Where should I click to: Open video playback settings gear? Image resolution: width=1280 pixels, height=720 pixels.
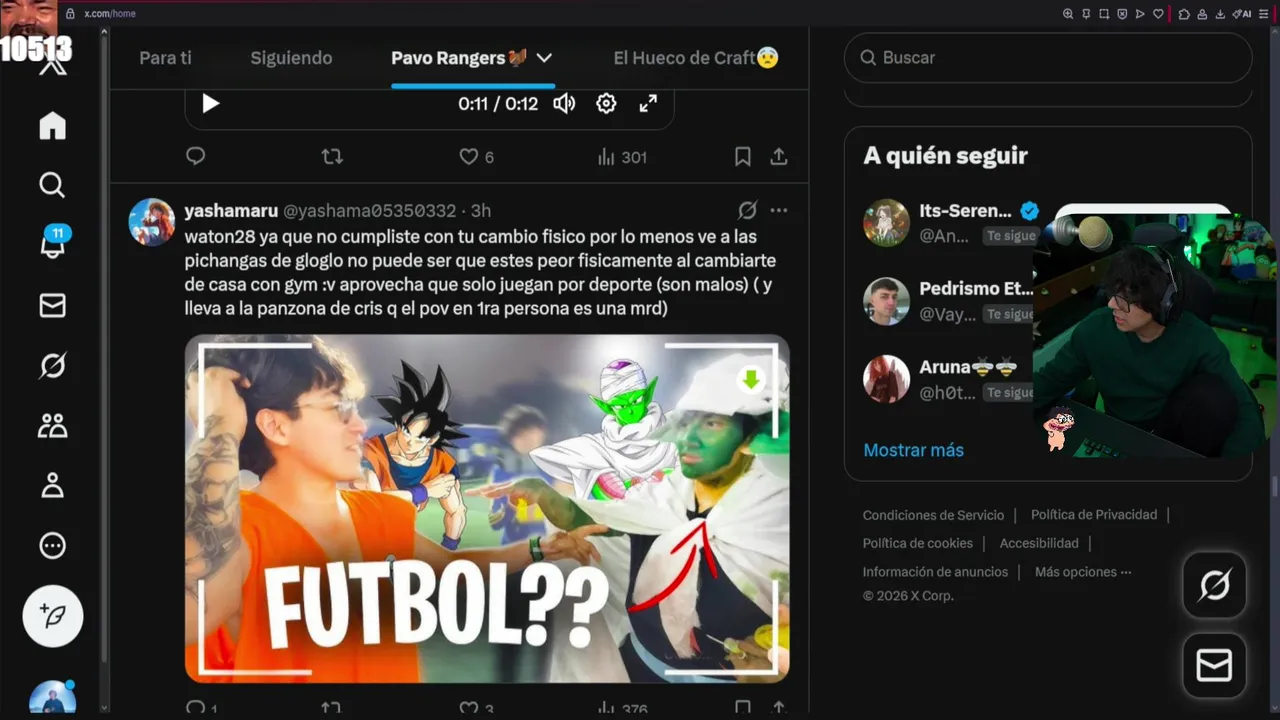tap(606, 103)
